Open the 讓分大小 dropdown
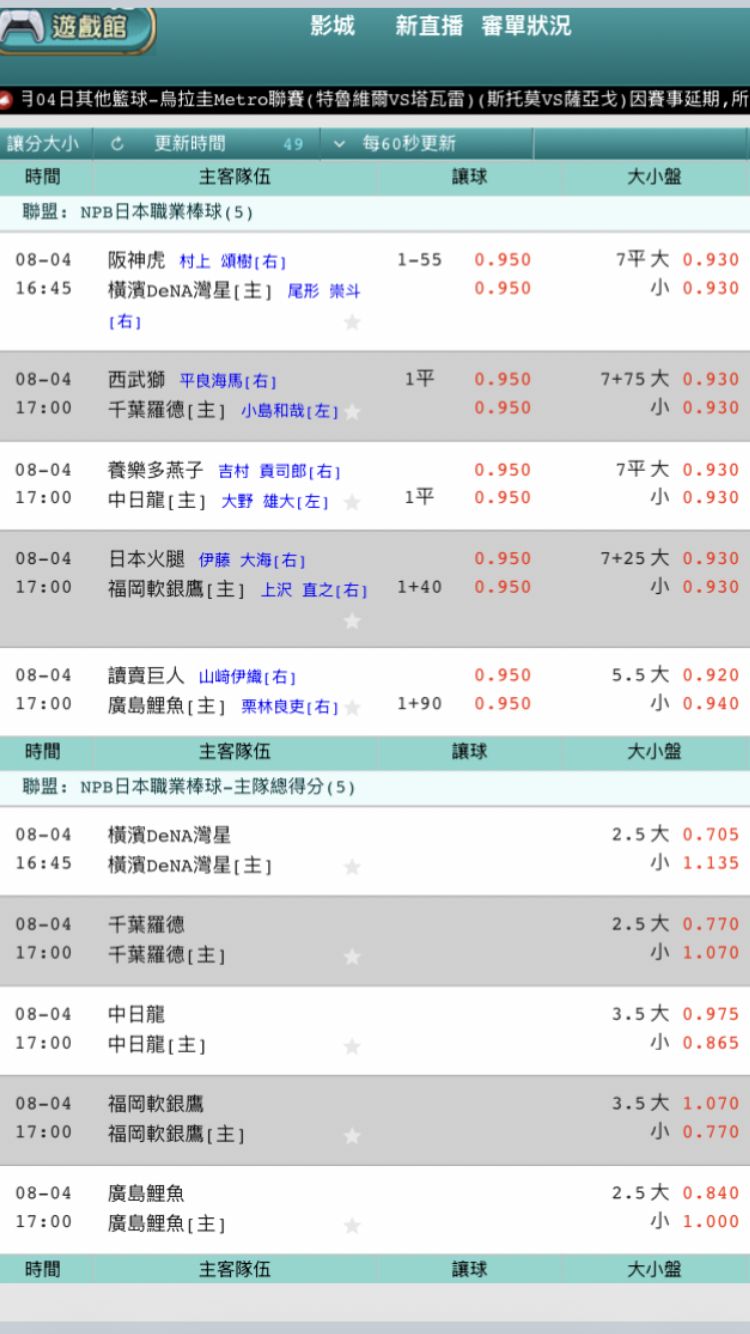This screenshot has width=750, height=1334. tap(44, 144)
